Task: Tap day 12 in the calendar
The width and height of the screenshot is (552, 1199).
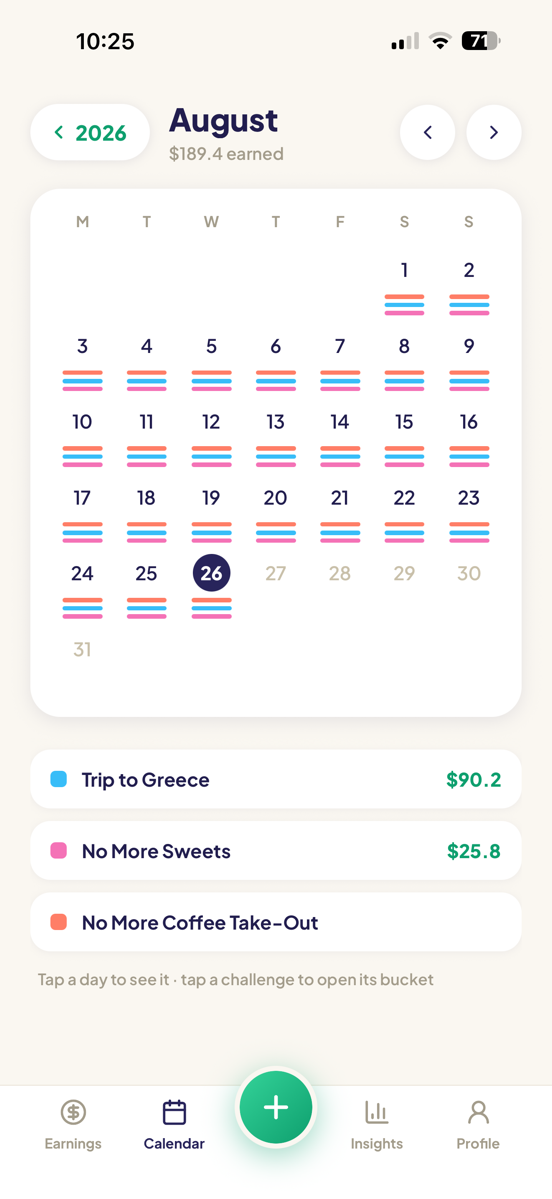Action: tap(211, 437)
